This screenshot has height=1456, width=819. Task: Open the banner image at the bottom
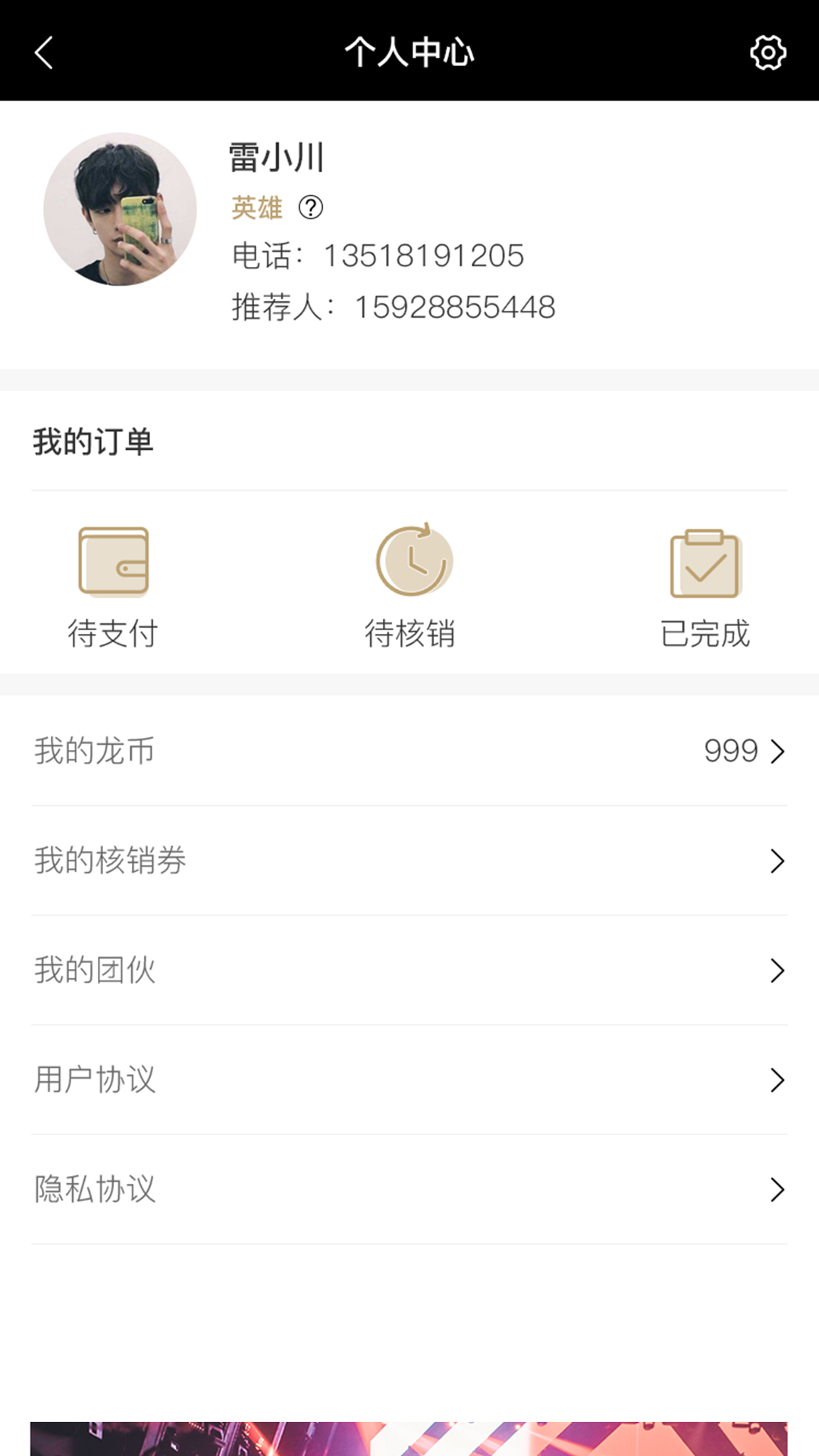tap(409, 1438)
